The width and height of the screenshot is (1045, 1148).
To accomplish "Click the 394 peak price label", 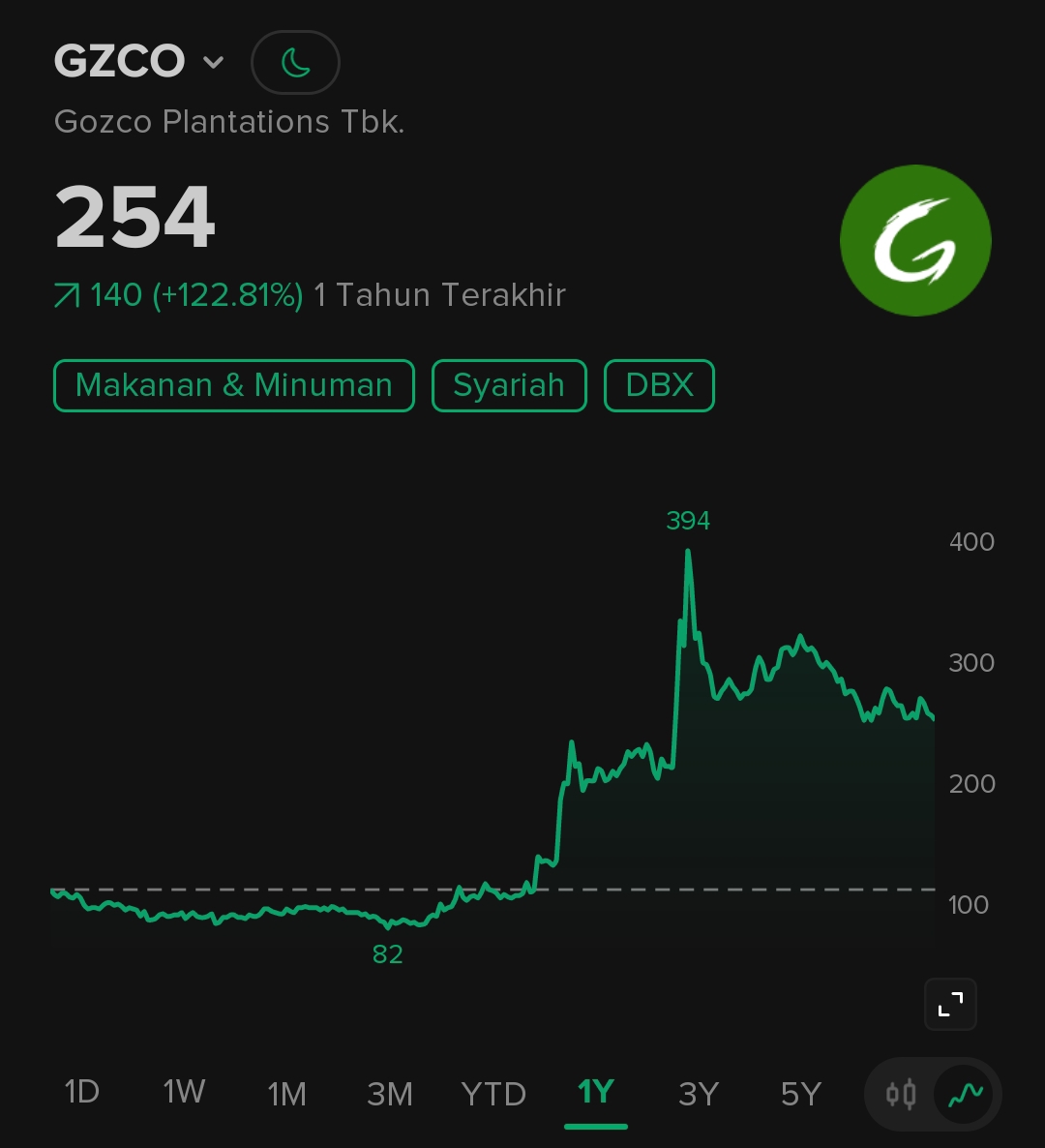I will (689, 521).
